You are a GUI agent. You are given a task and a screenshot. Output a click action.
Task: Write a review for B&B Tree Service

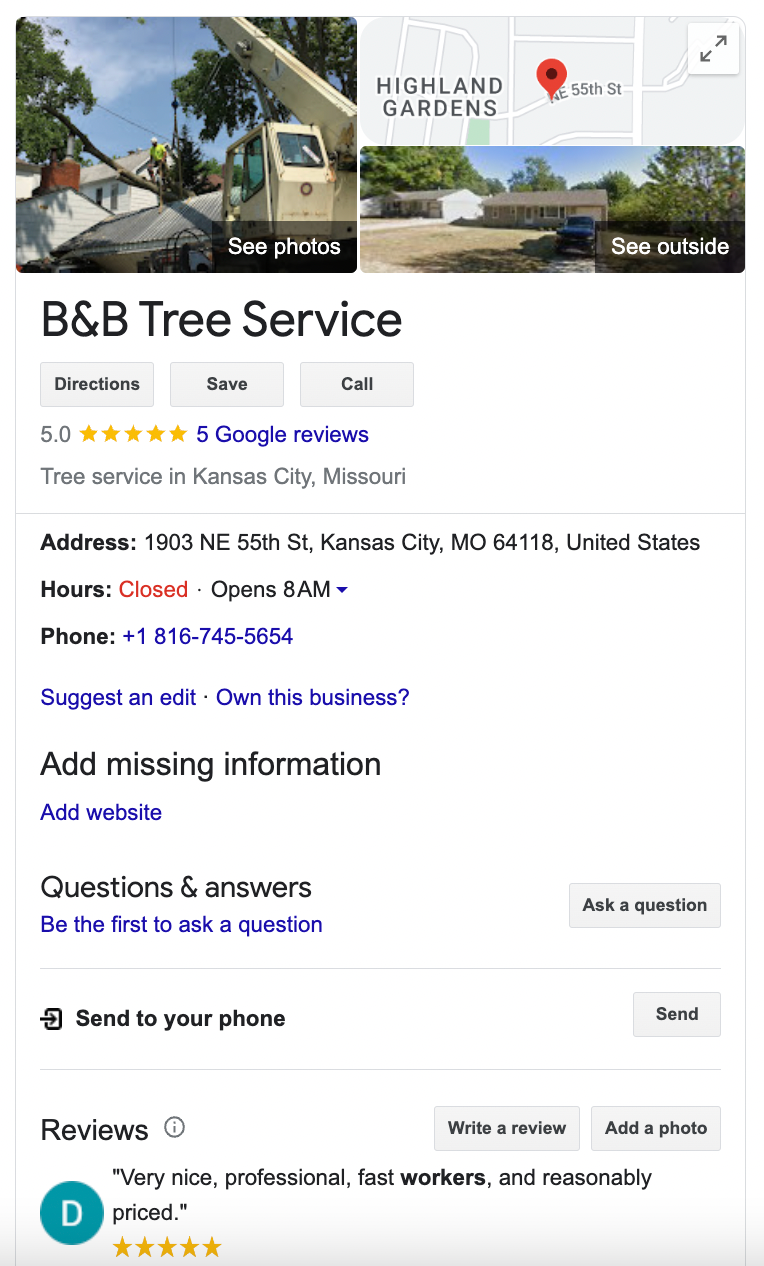(x=506, y=1128)
